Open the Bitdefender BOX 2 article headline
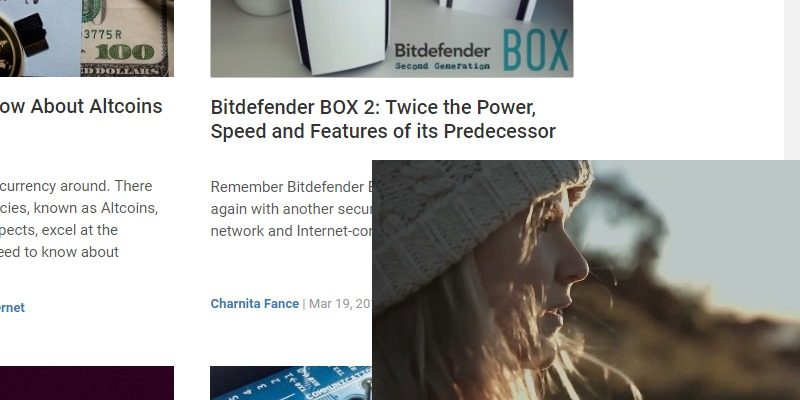Image resolution: width=800 pixels, height=400 pixels. pos(382,119)
